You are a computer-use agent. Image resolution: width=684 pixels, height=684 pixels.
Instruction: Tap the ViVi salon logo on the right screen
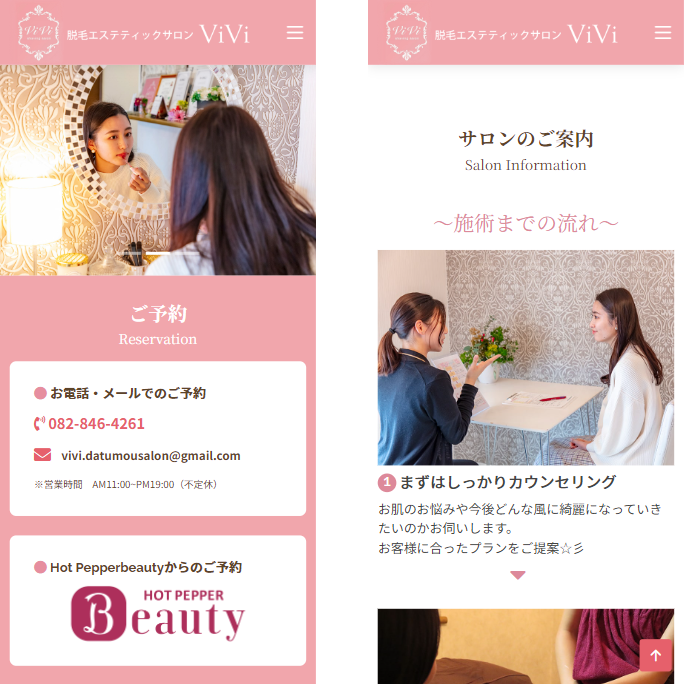pos(407,32)
